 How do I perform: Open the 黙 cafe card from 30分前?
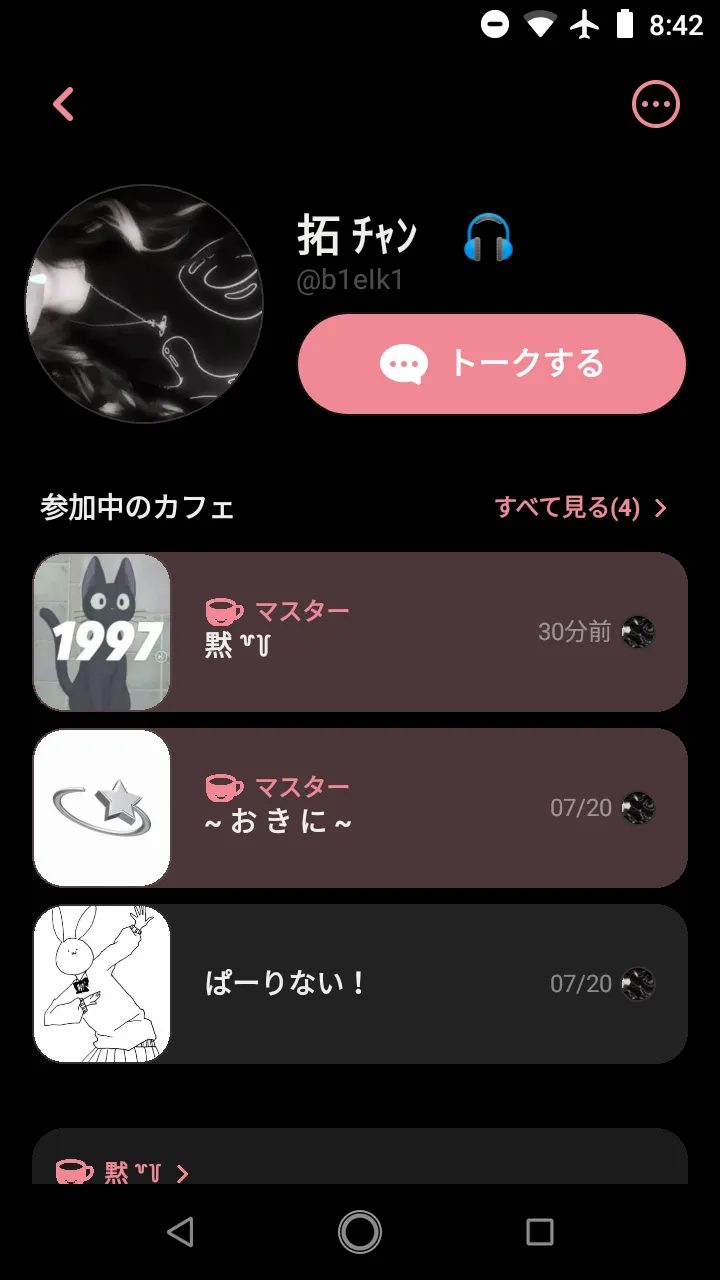click(360, 632)
